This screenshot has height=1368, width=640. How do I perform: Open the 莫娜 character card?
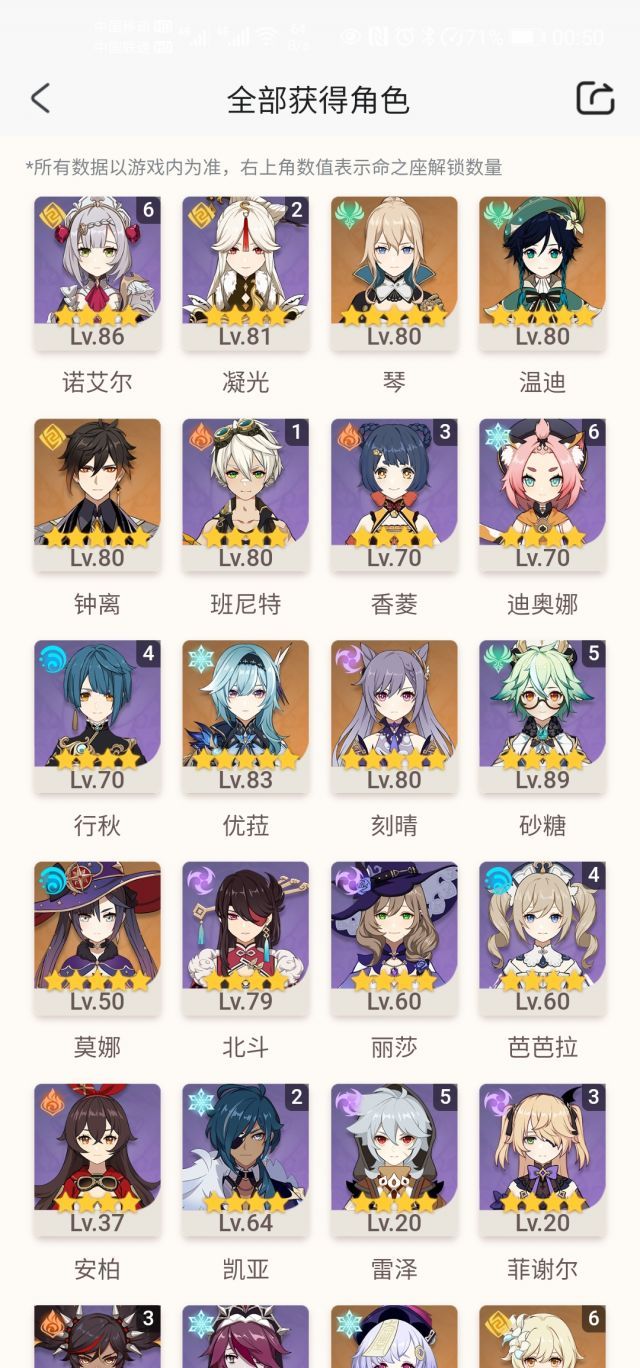(97, 938)
